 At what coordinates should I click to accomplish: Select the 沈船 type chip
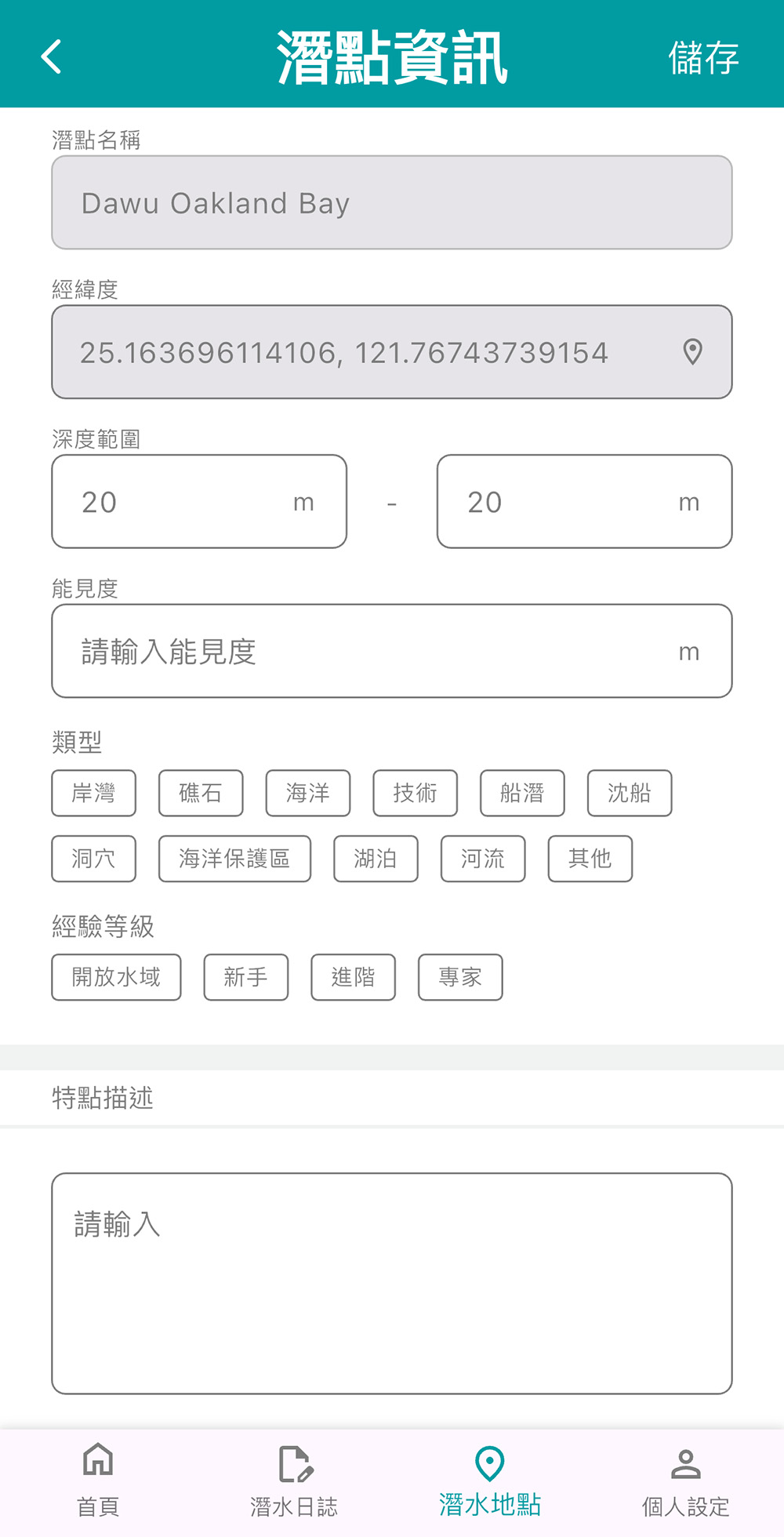pos(630,793)
